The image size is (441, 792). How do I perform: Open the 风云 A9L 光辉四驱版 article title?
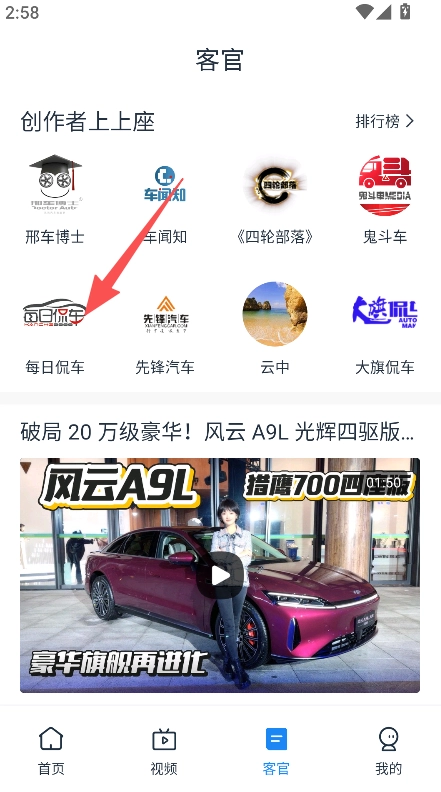point(217,432)
